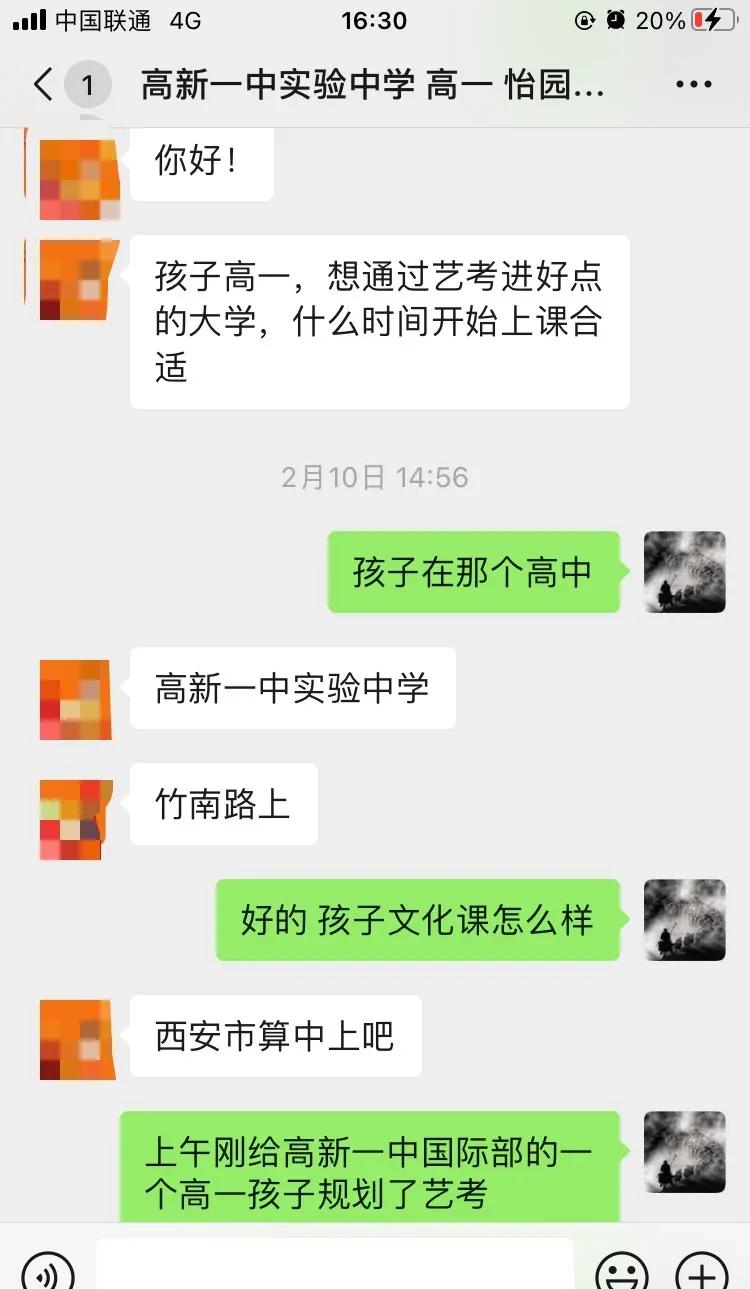750x1289 pixels.
Task: Go back to the chat list
Action: tap(42, 85)
